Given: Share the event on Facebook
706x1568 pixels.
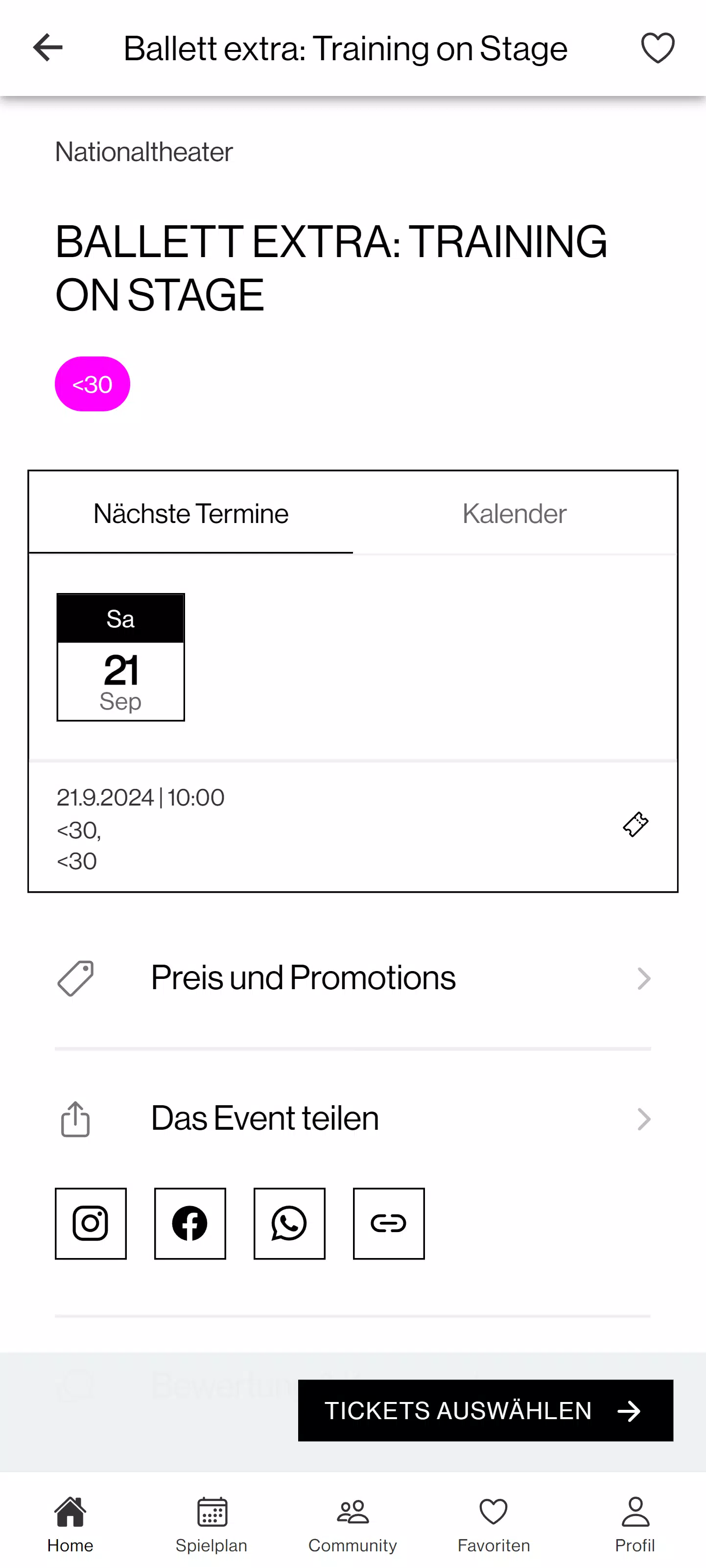Looking at the screenshot, I should point(190,1223).
